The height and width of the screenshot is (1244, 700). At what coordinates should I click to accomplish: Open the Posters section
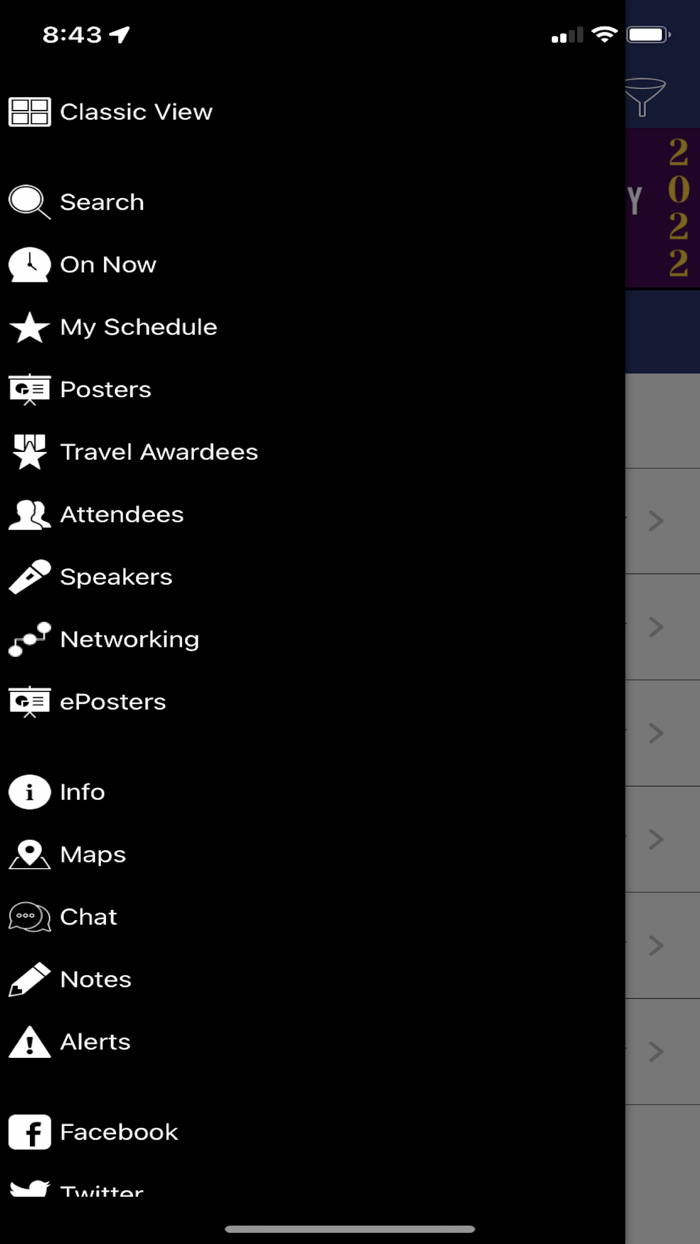pyautogui.click(x=105, y=390)
